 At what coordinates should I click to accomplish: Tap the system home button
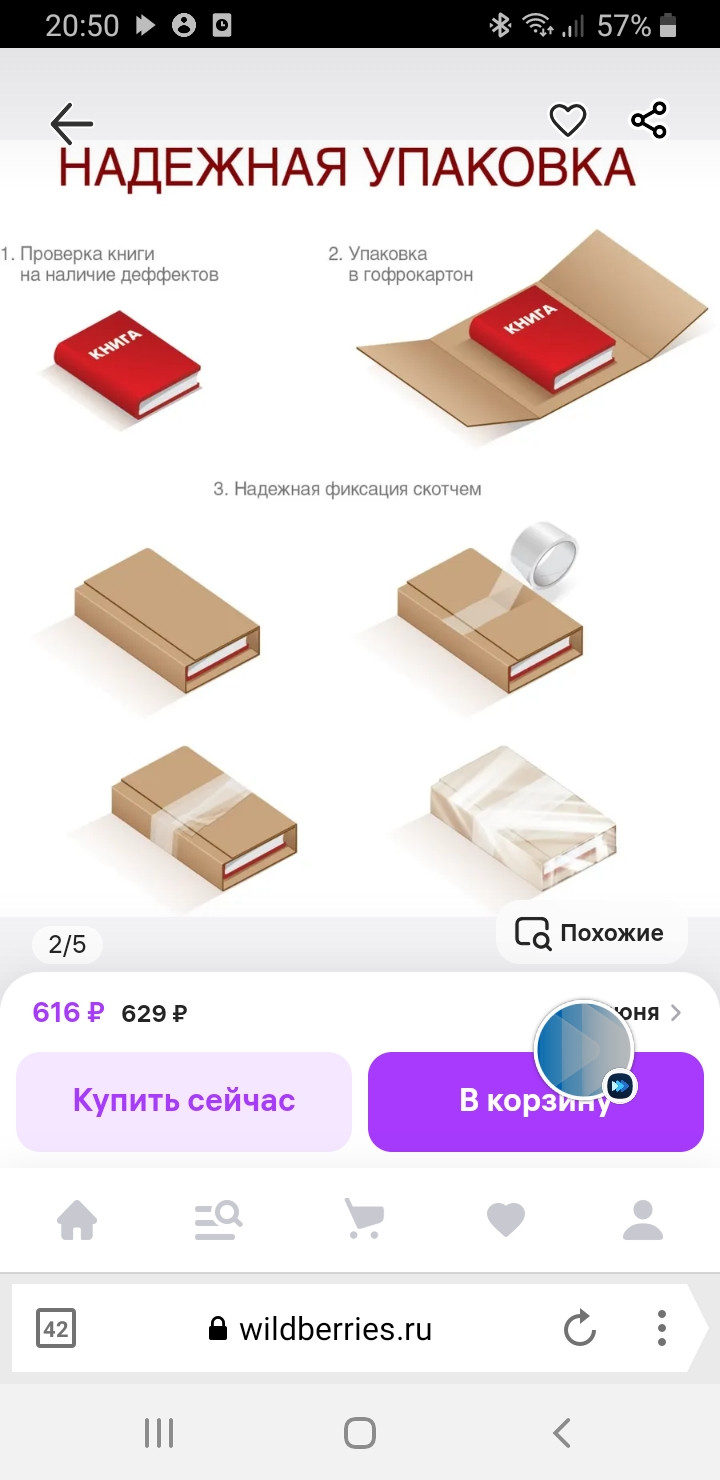coord(360,1433)
